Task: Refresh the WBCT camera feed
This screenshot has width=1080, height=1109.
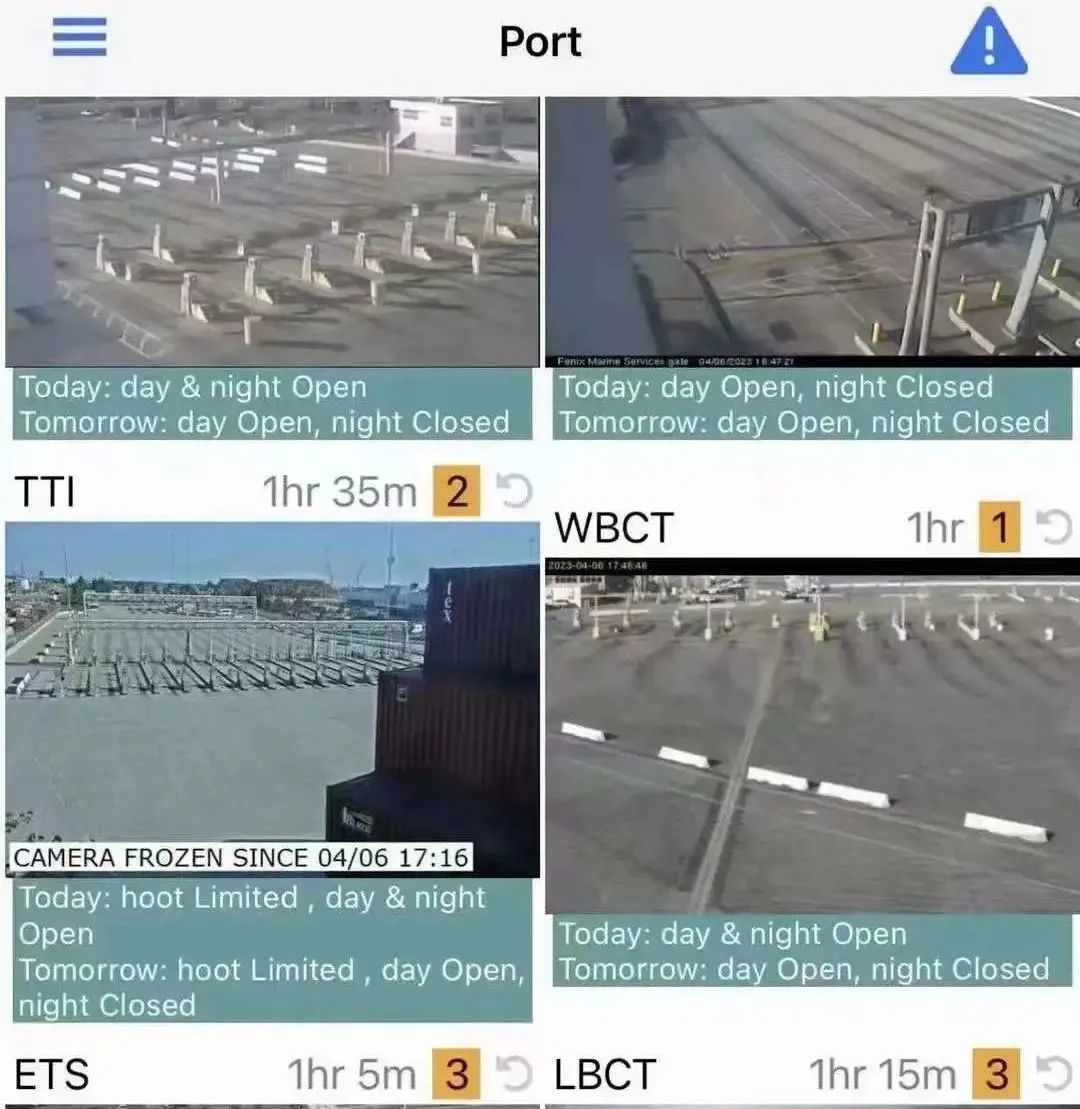Action: (1055, 528)
